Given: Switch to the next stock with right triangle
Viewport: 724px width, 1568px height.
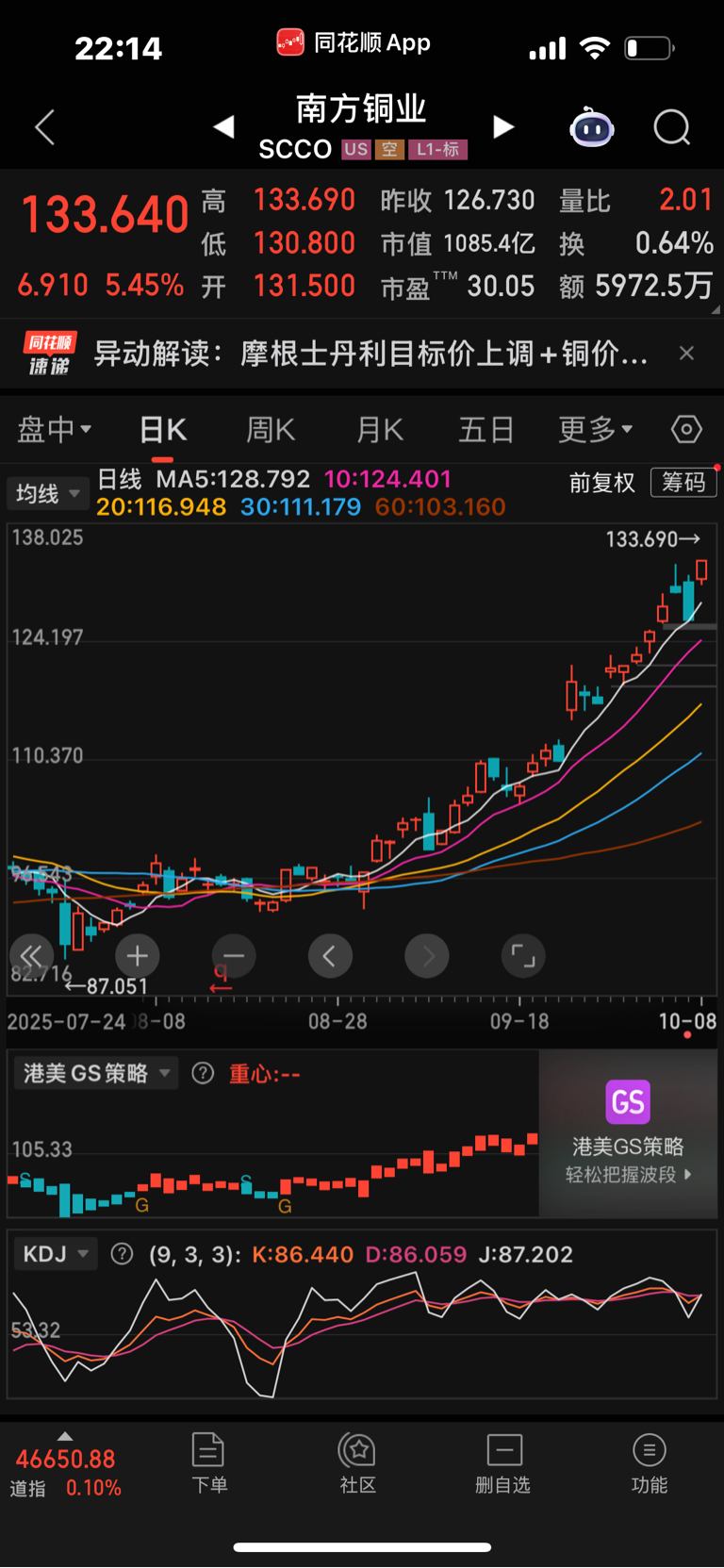Looking at the screenshot, I should [503, 126].
